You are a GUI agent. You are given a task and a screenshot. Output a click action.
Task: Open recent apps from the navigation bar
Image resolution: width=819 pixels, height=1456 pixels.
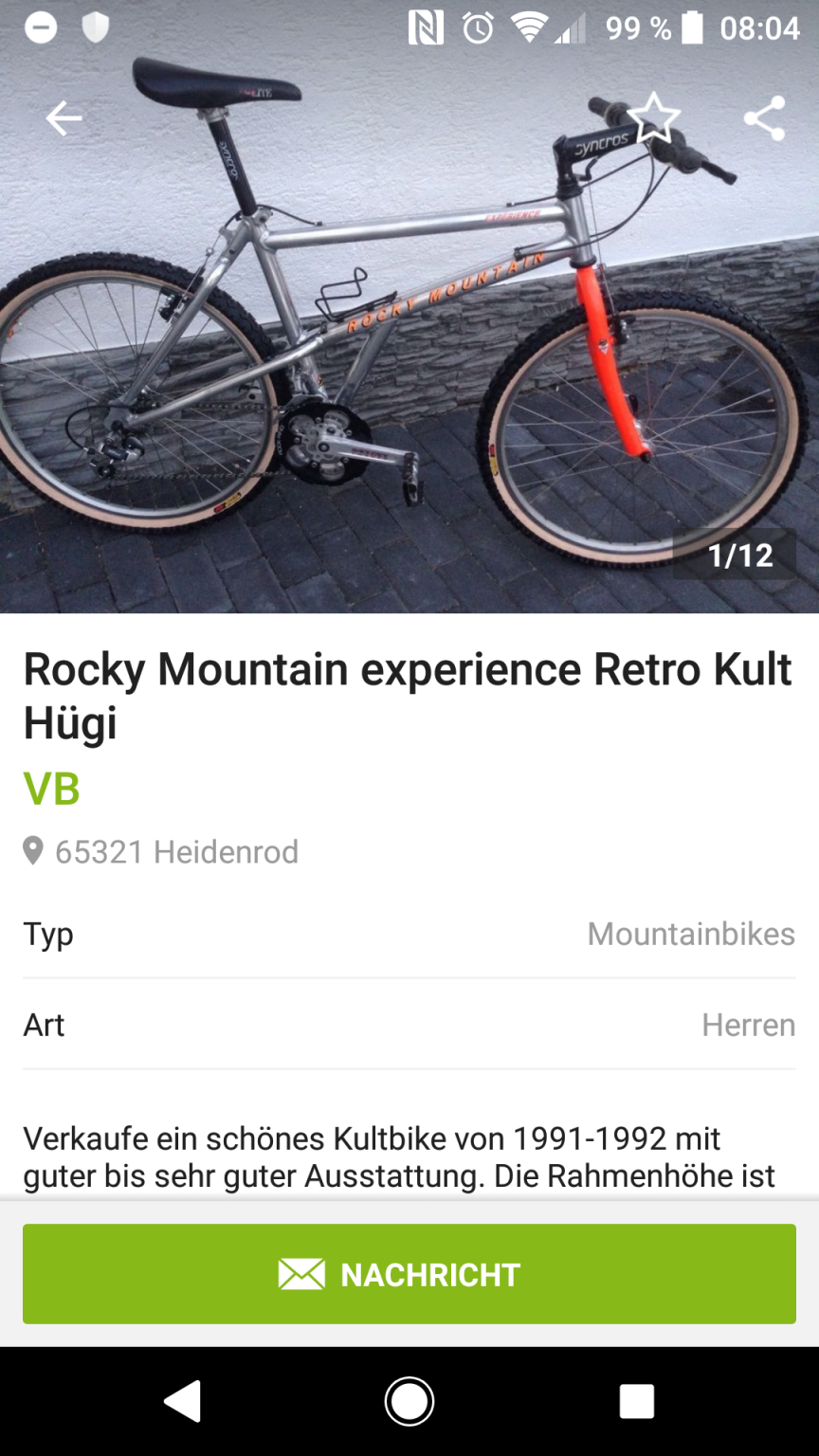[x=636, y=1401]
